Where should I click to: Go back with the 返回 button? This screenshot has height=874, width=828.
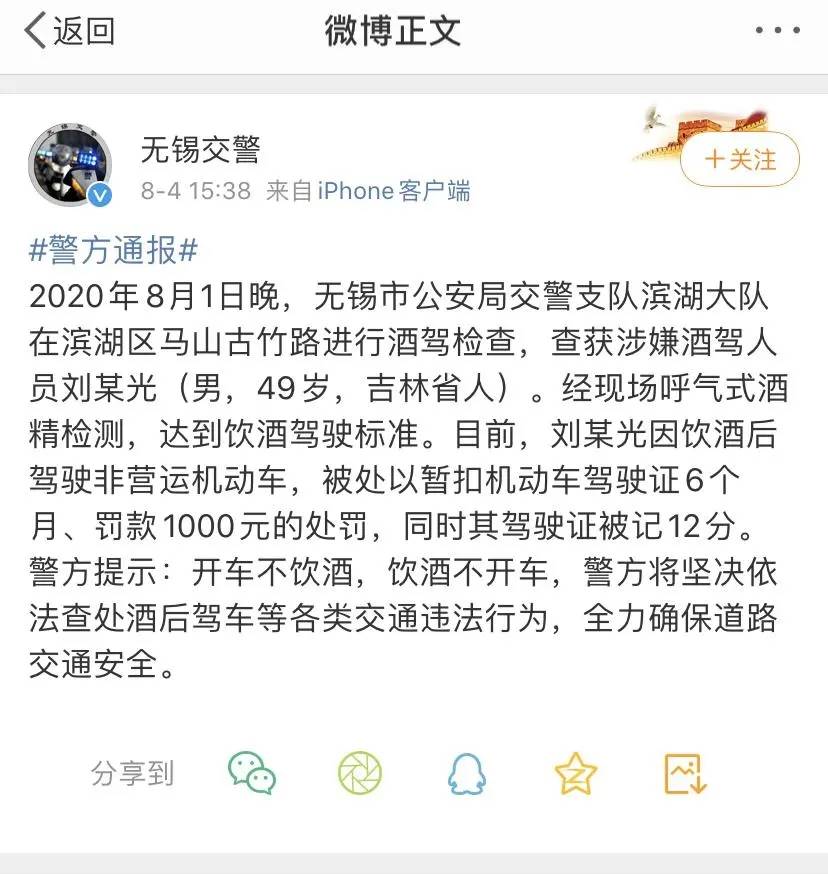pos(68,31)
